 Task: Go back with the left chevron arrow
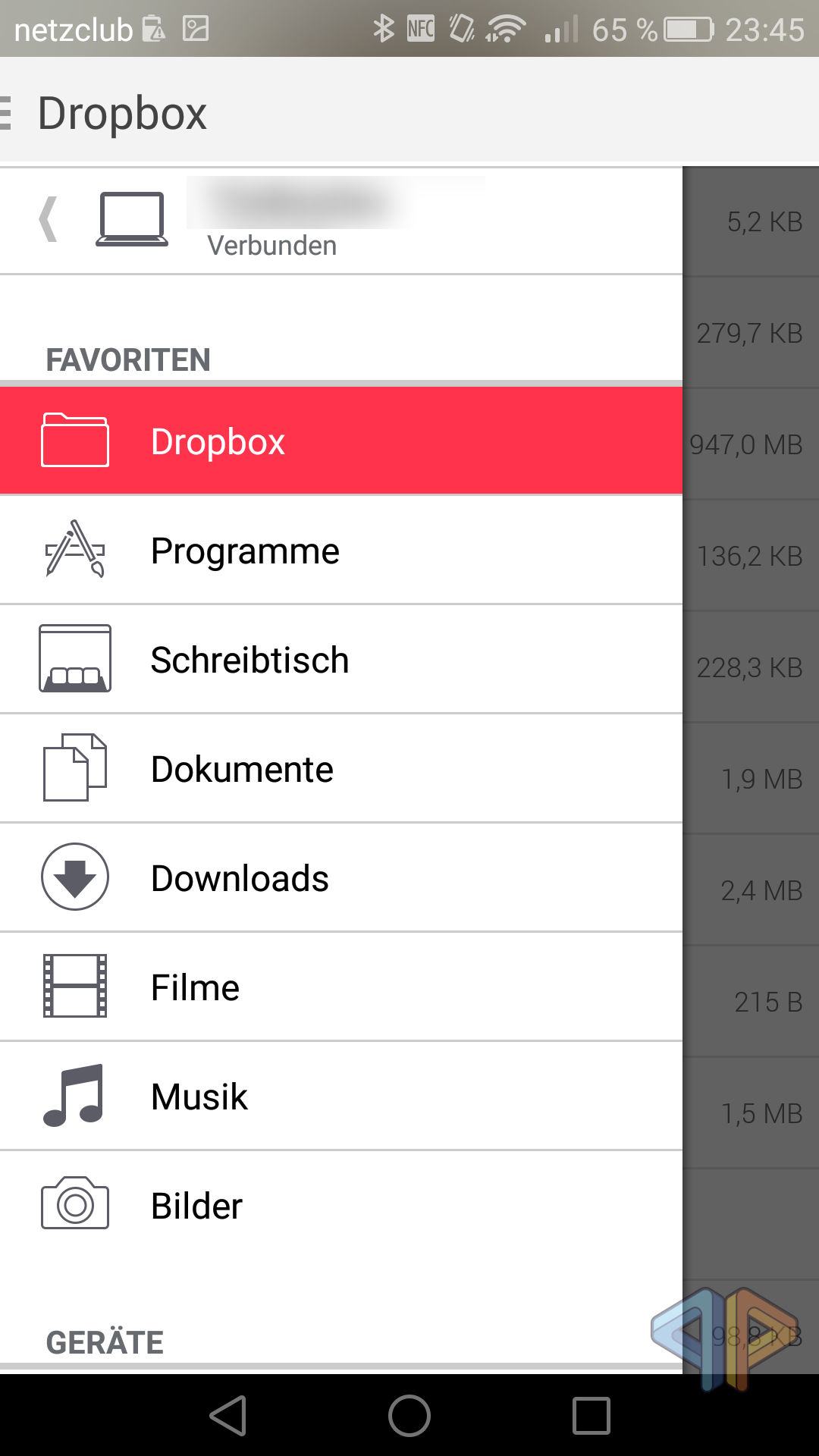[x=49, y=219]
